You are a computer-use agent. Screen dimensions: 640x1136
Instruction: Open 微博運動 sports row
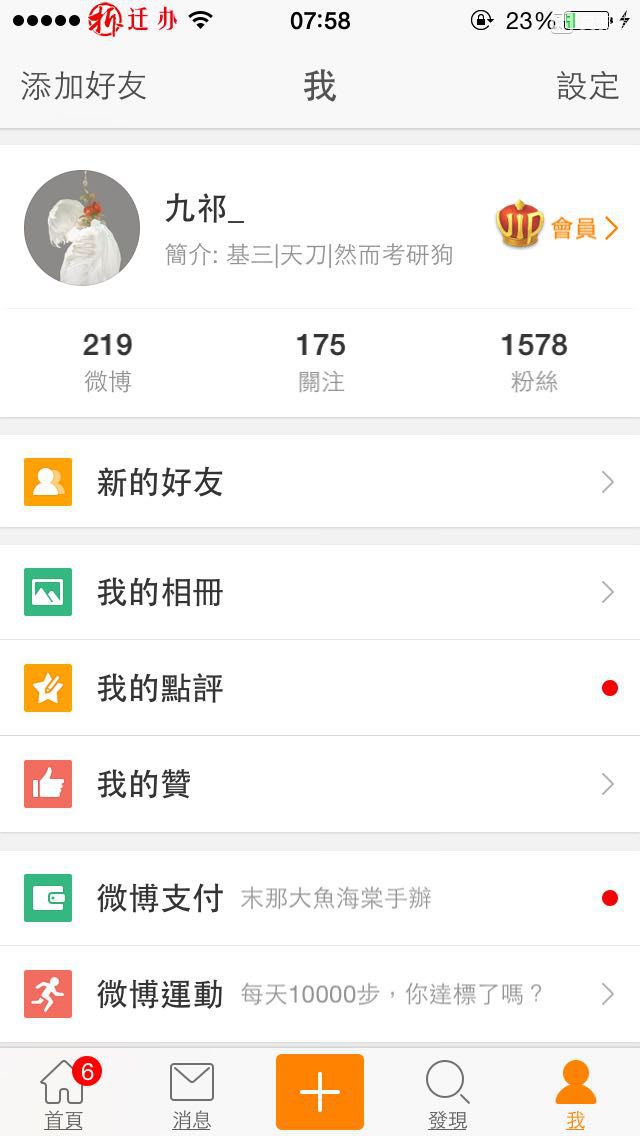pos(320,994)
